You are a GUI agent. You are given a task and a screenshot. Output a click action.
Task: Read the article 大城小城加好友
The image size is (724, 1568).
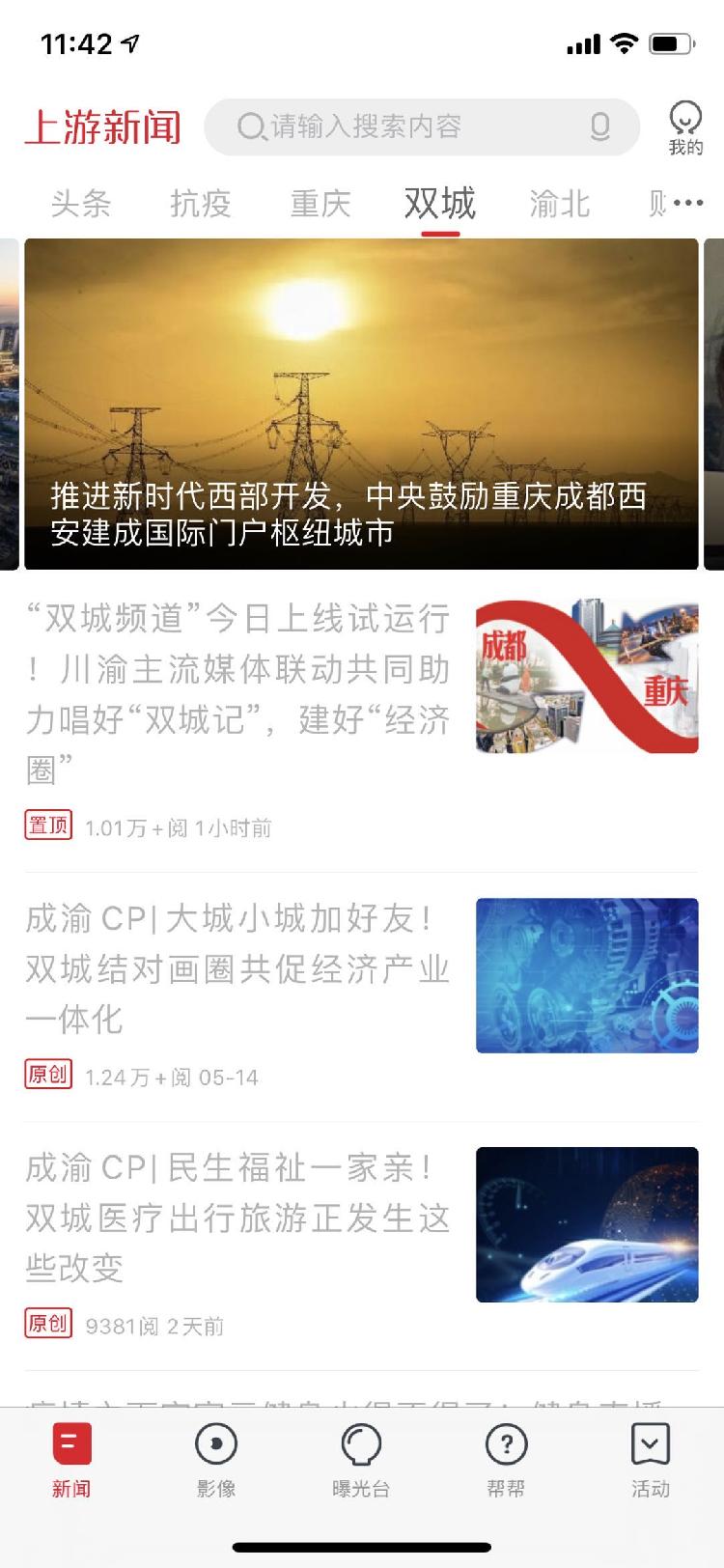pos(237,967)
